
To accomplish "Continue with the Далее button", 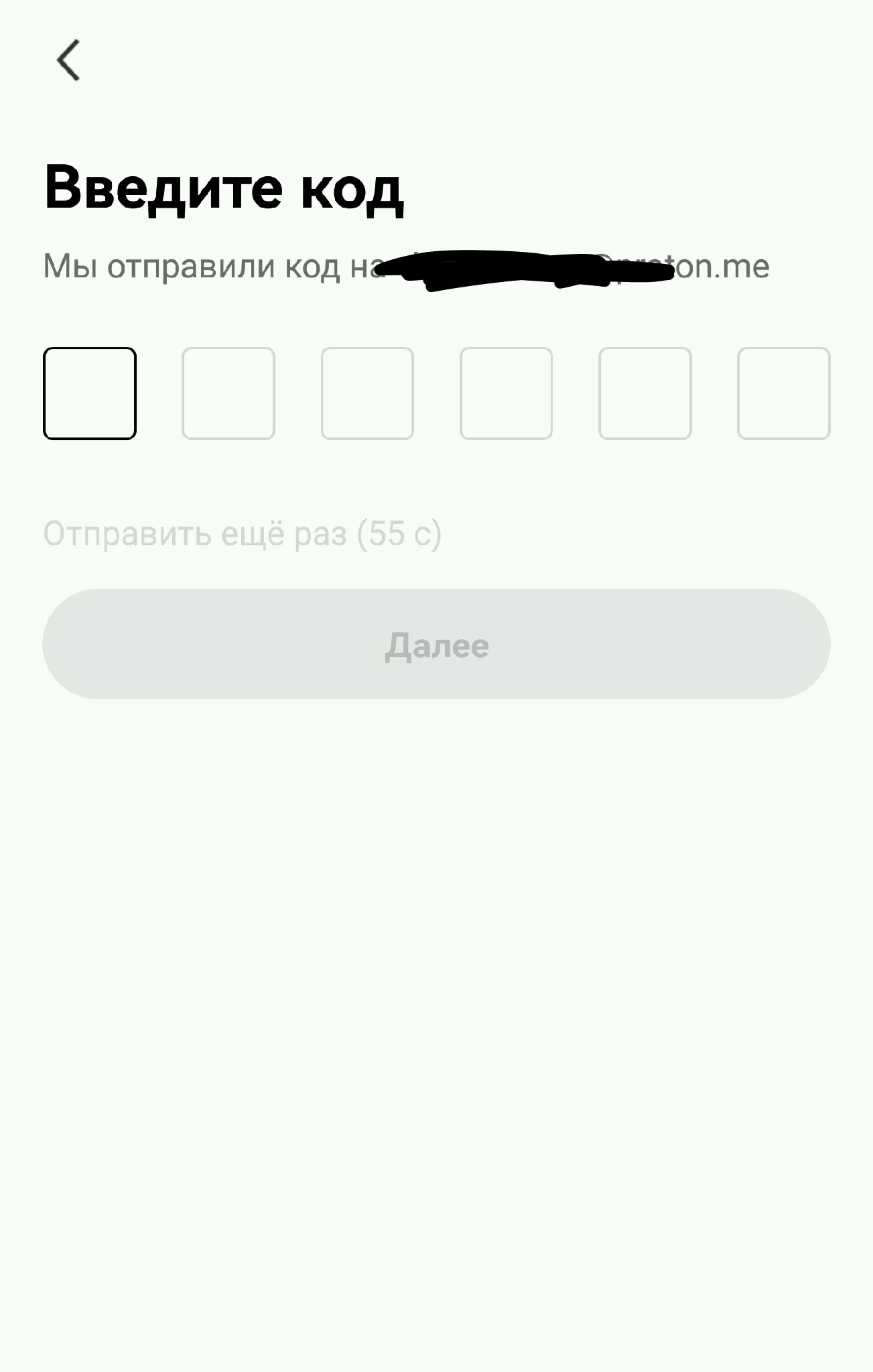I will coord(436,644).
